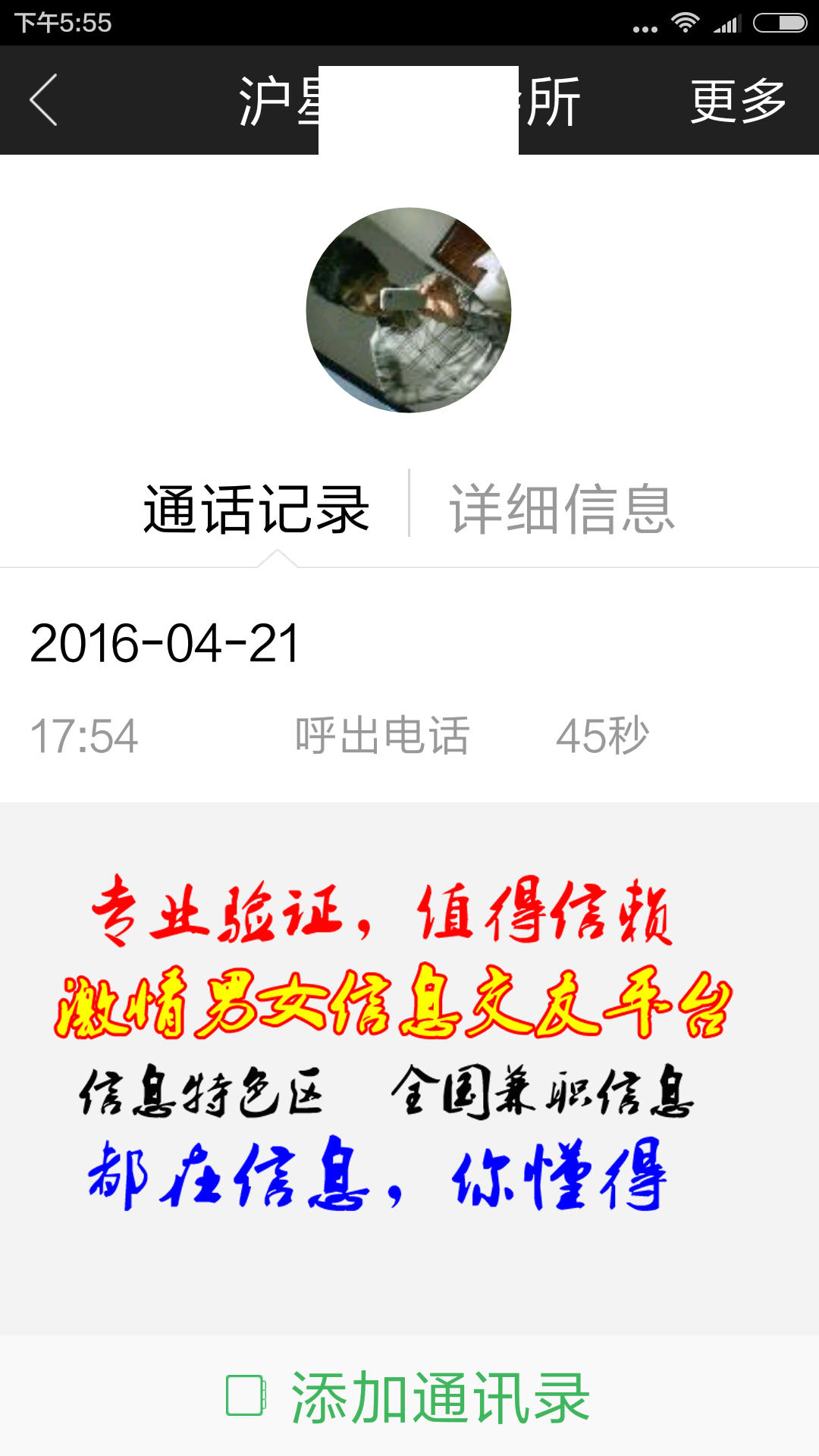This screenshot has width=819, height=1456.
Task: Tap 添加通讯录 to save contact
Action: [409, 1397]
